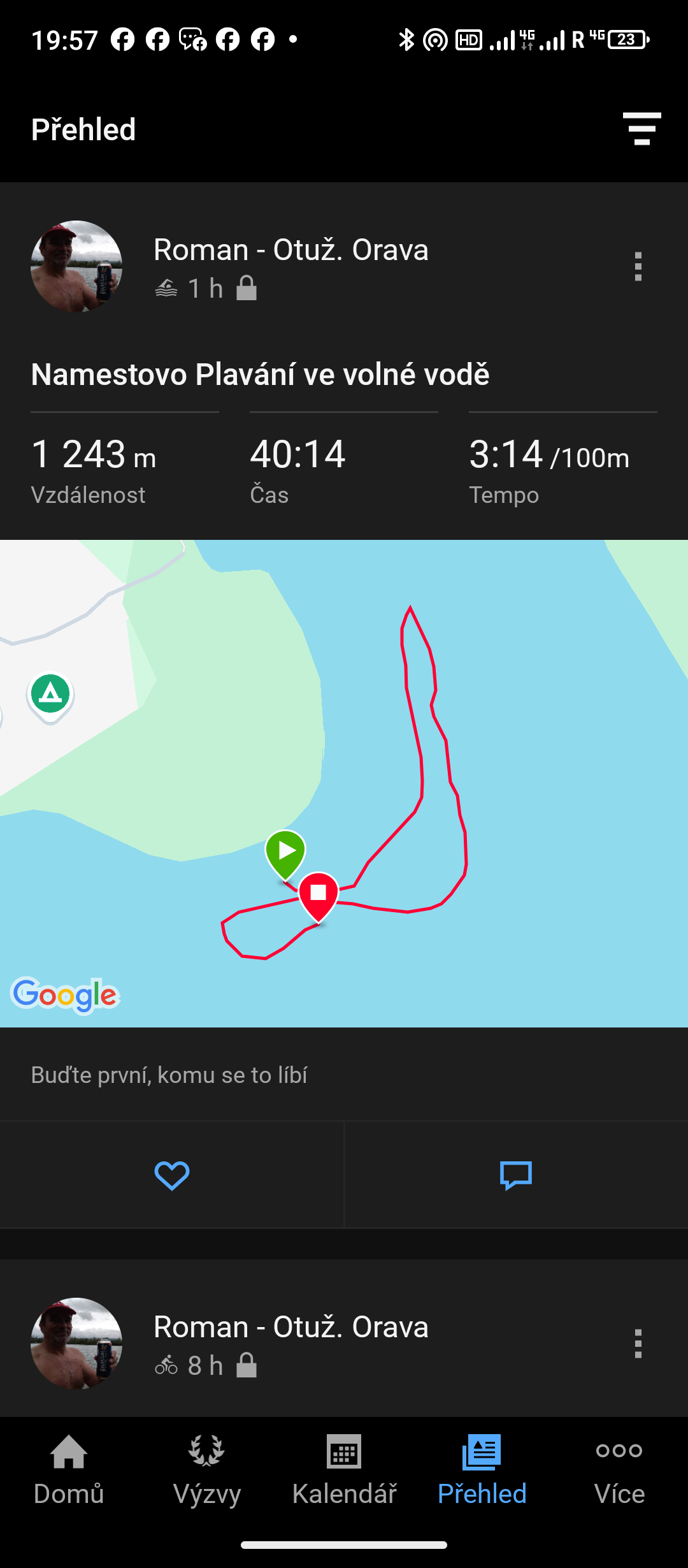Open overflow menu on the swimming activity

(638, 266)
